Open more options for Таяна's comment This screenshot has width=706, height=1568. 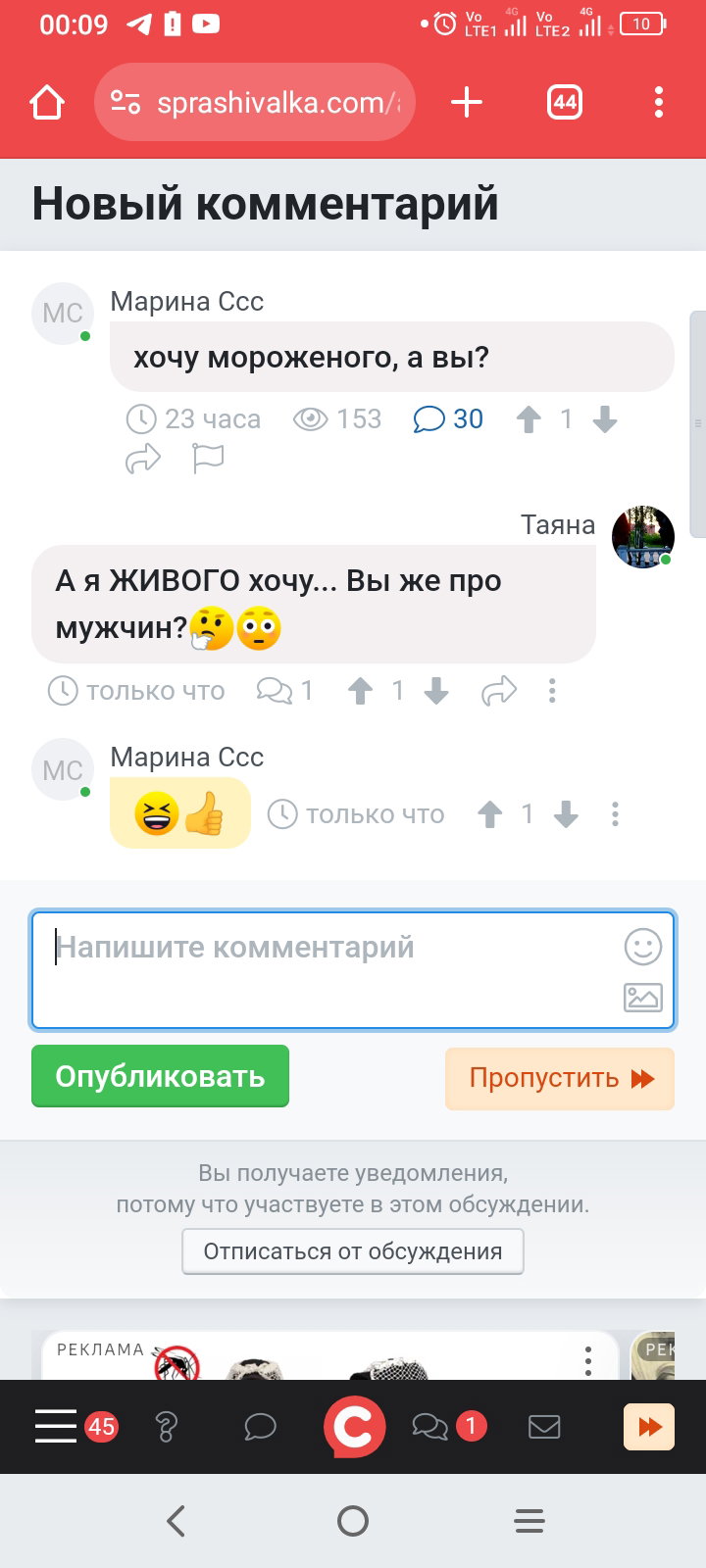coord(552,691)
